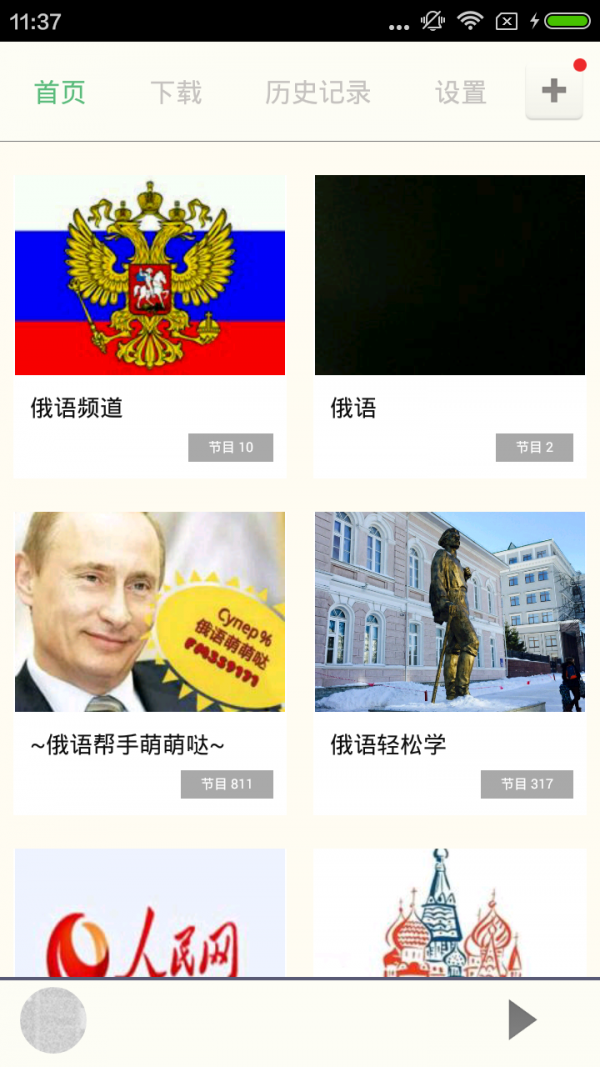Switch to the 首页 tab
This screenshot has height=1067, width=600.
60,93
